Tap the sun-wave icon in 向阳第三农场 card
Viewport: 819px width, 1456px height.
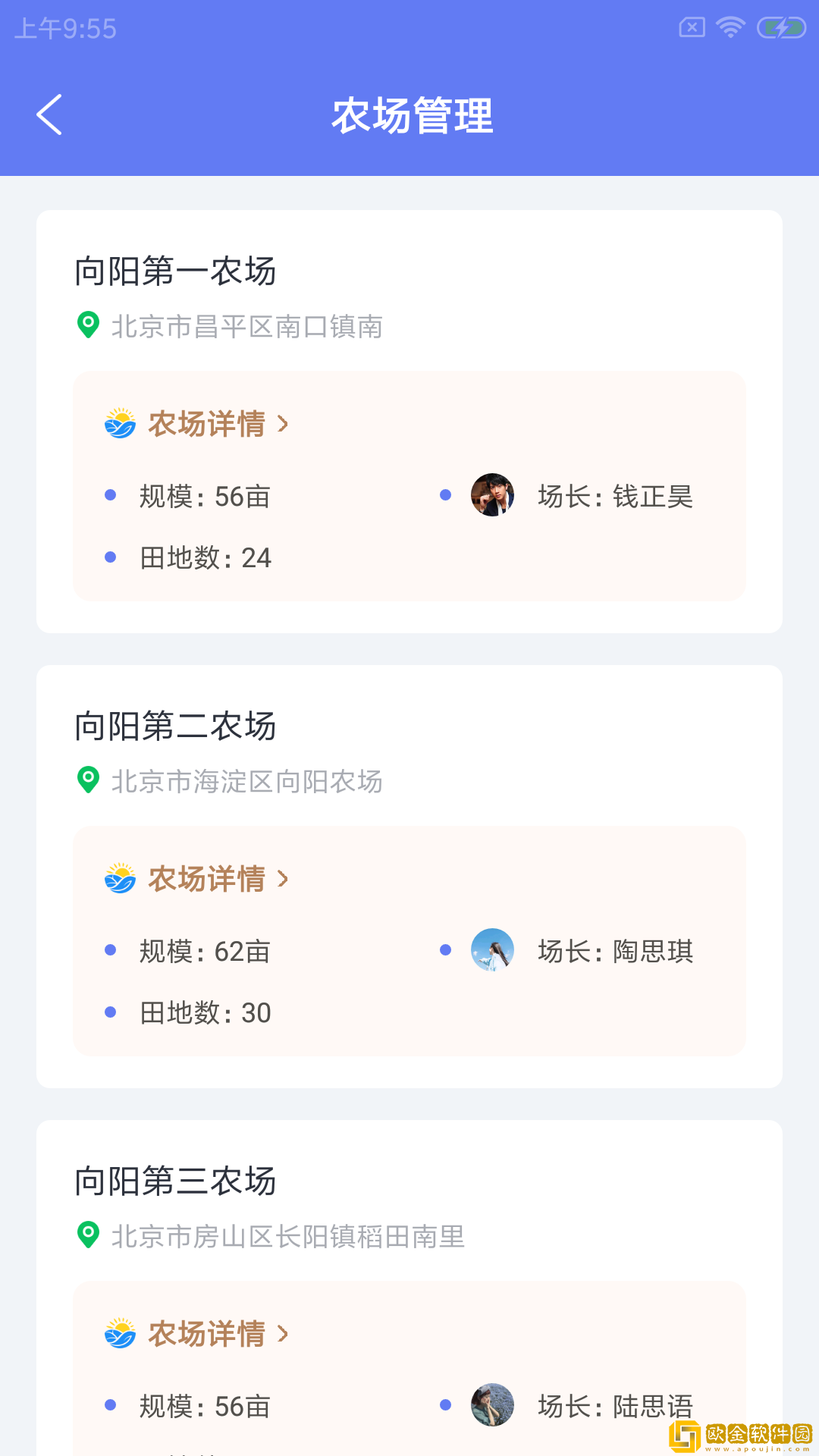coord(119,1334)
